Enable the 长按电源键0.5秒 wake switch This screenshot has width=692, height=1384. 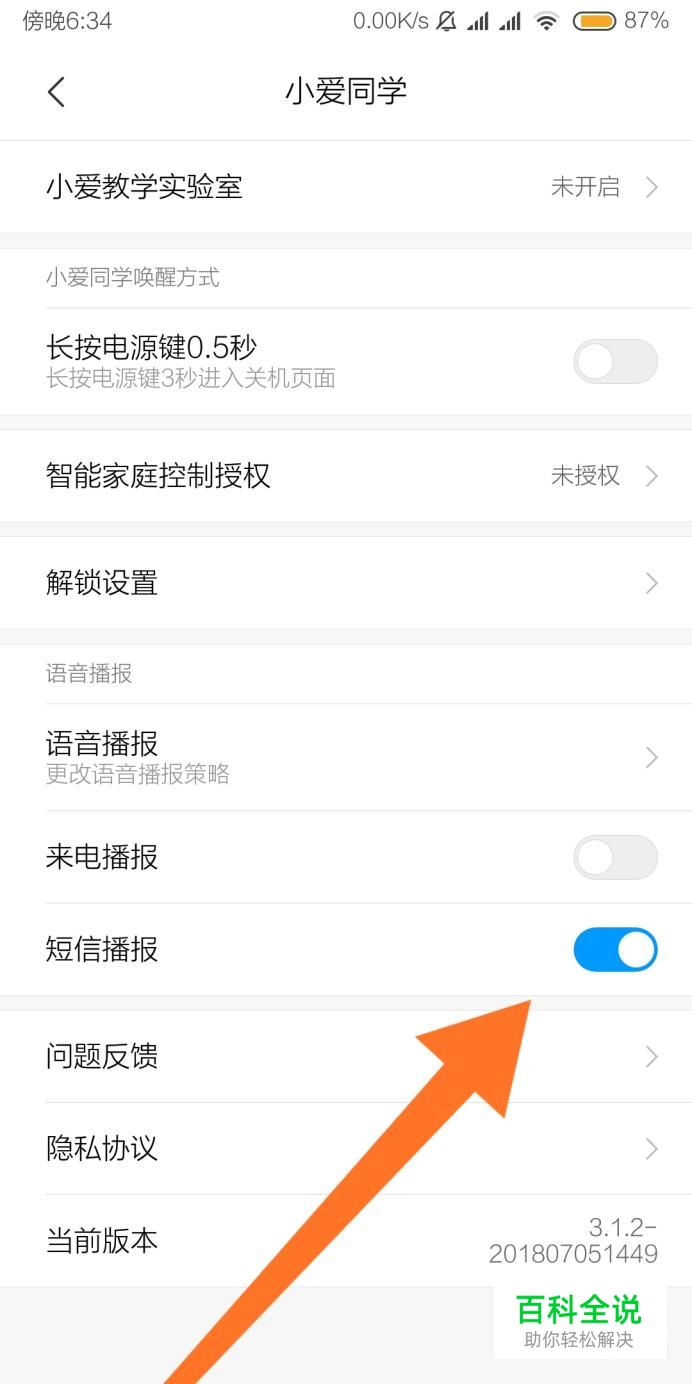[615, 361]
